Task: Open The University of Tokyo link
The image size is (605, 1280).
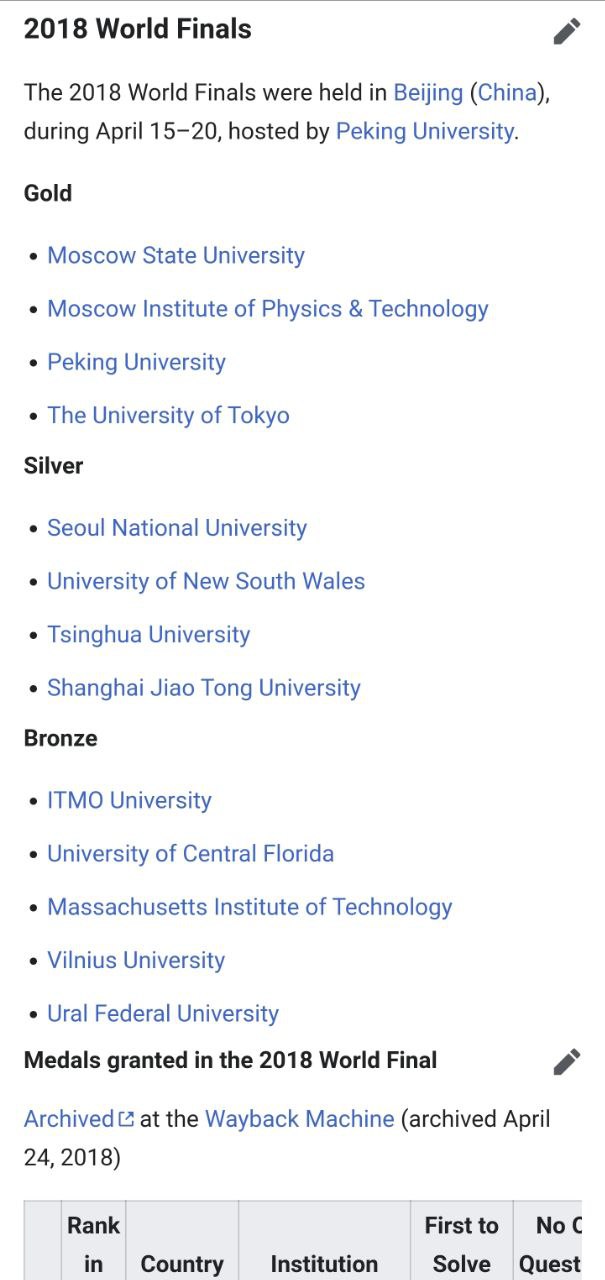Action: 168,415
